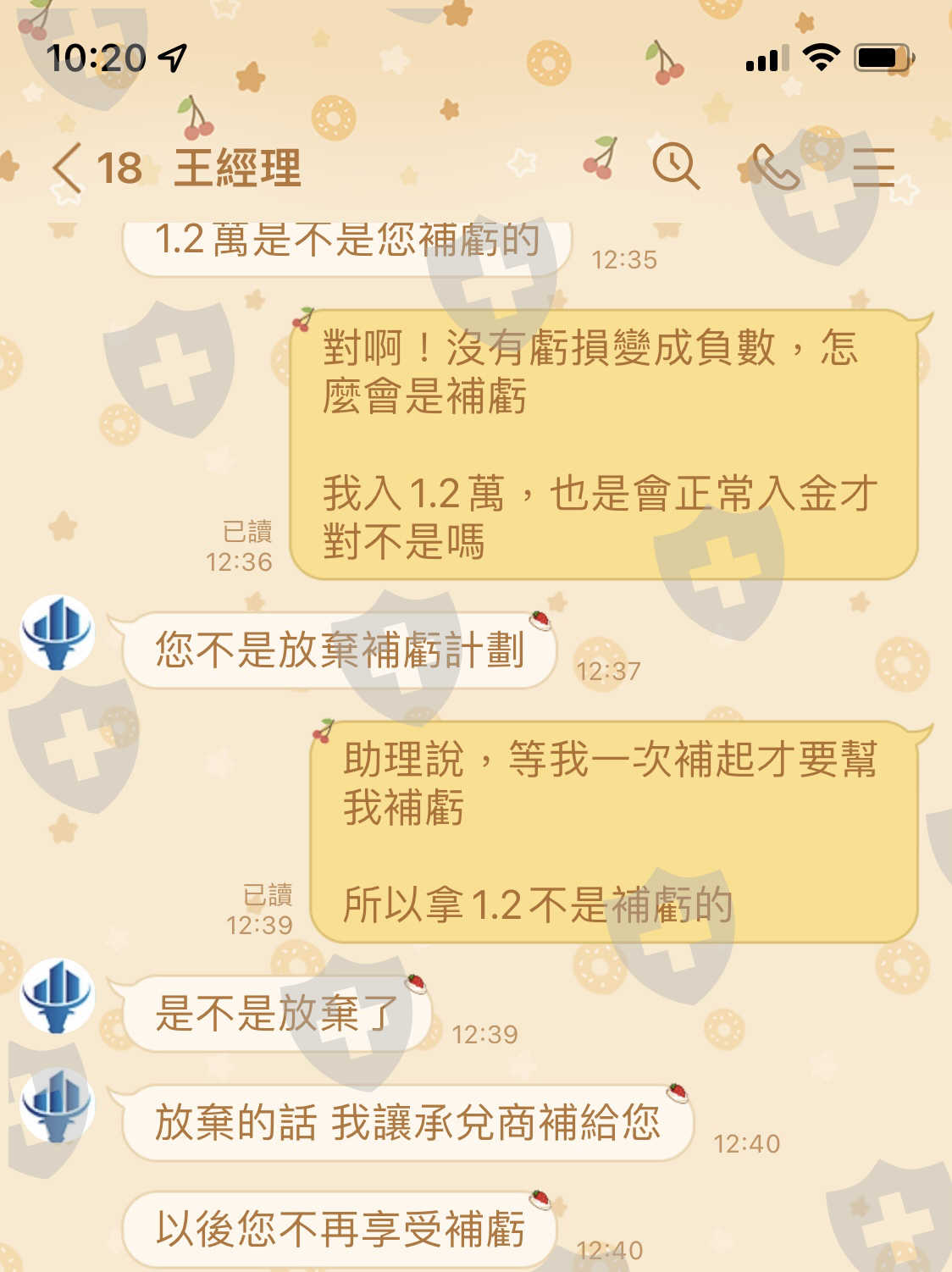Open sender avatar beside 您不是放棄補虧計劃
Image resolution: width=952 pixels, height=1272 pixels.
point(58,633)
